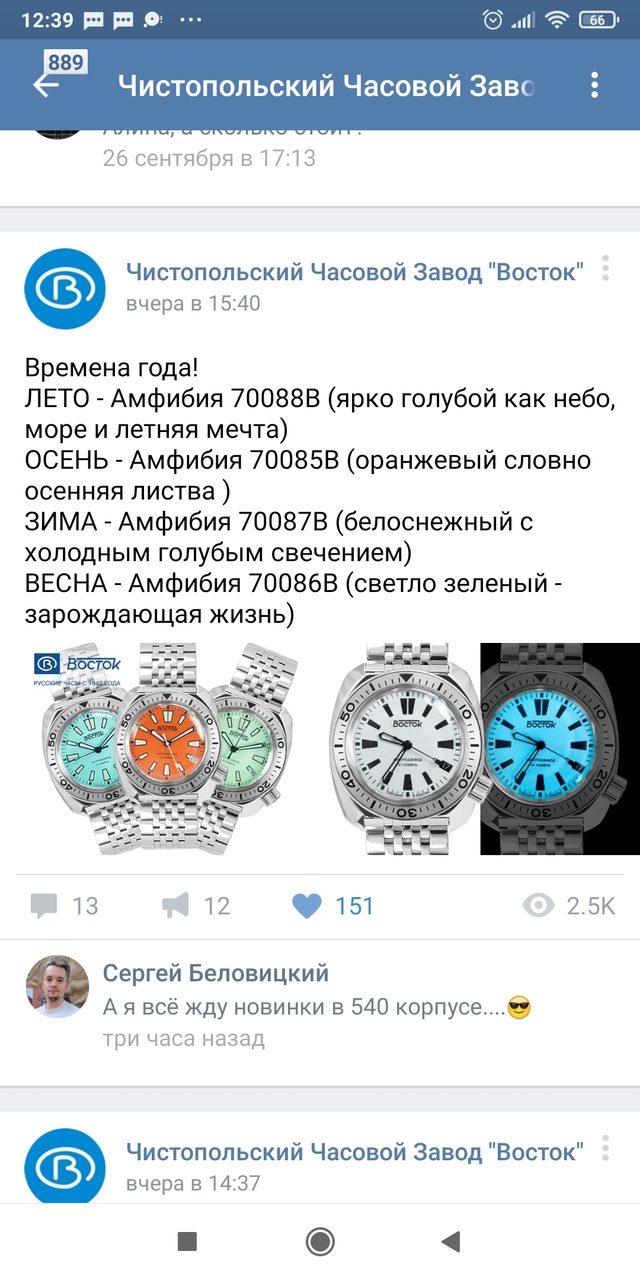640x1280 pixels.
Task: Open the three-watches photo with Vostok logo
Action: (164, 749)
